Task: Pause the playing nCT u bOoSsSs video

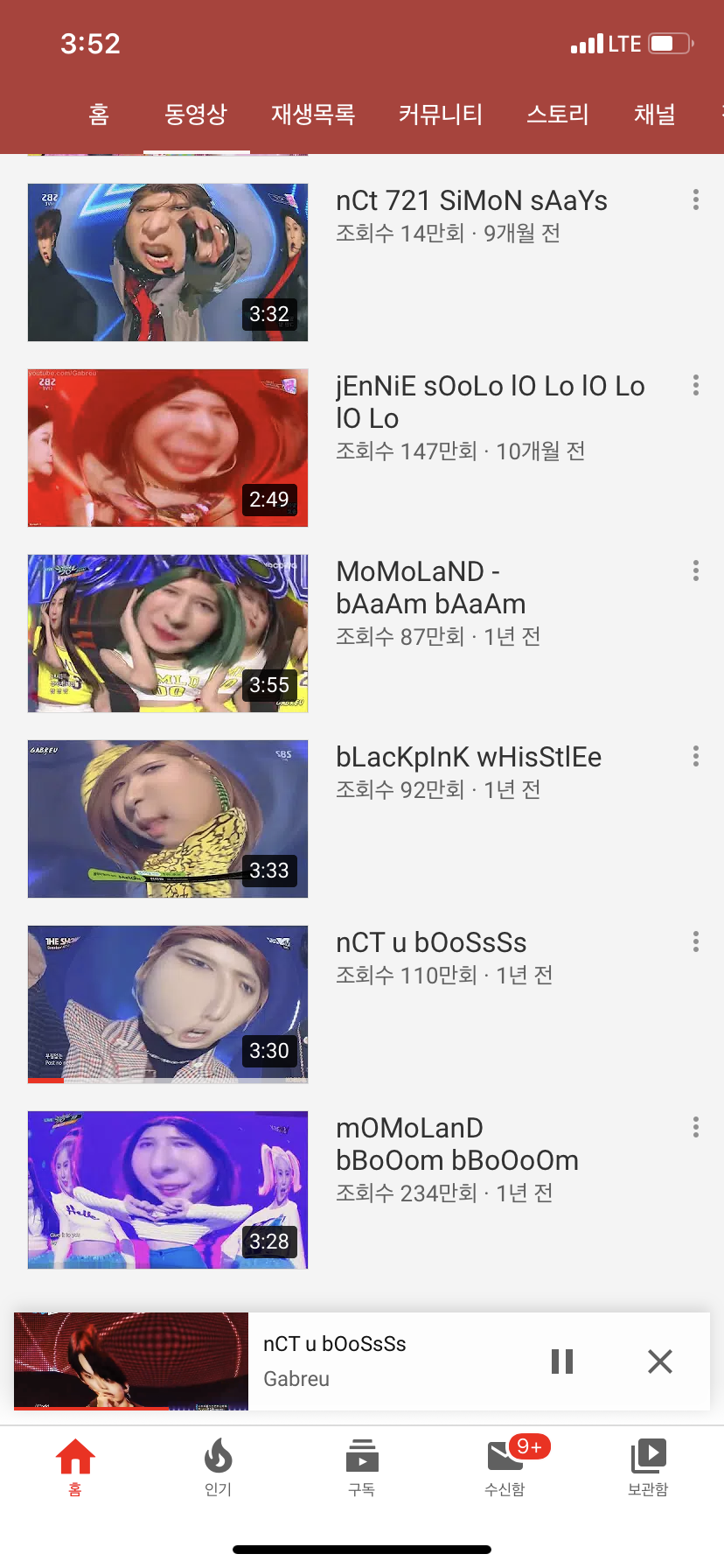Action: (561, 1361)
